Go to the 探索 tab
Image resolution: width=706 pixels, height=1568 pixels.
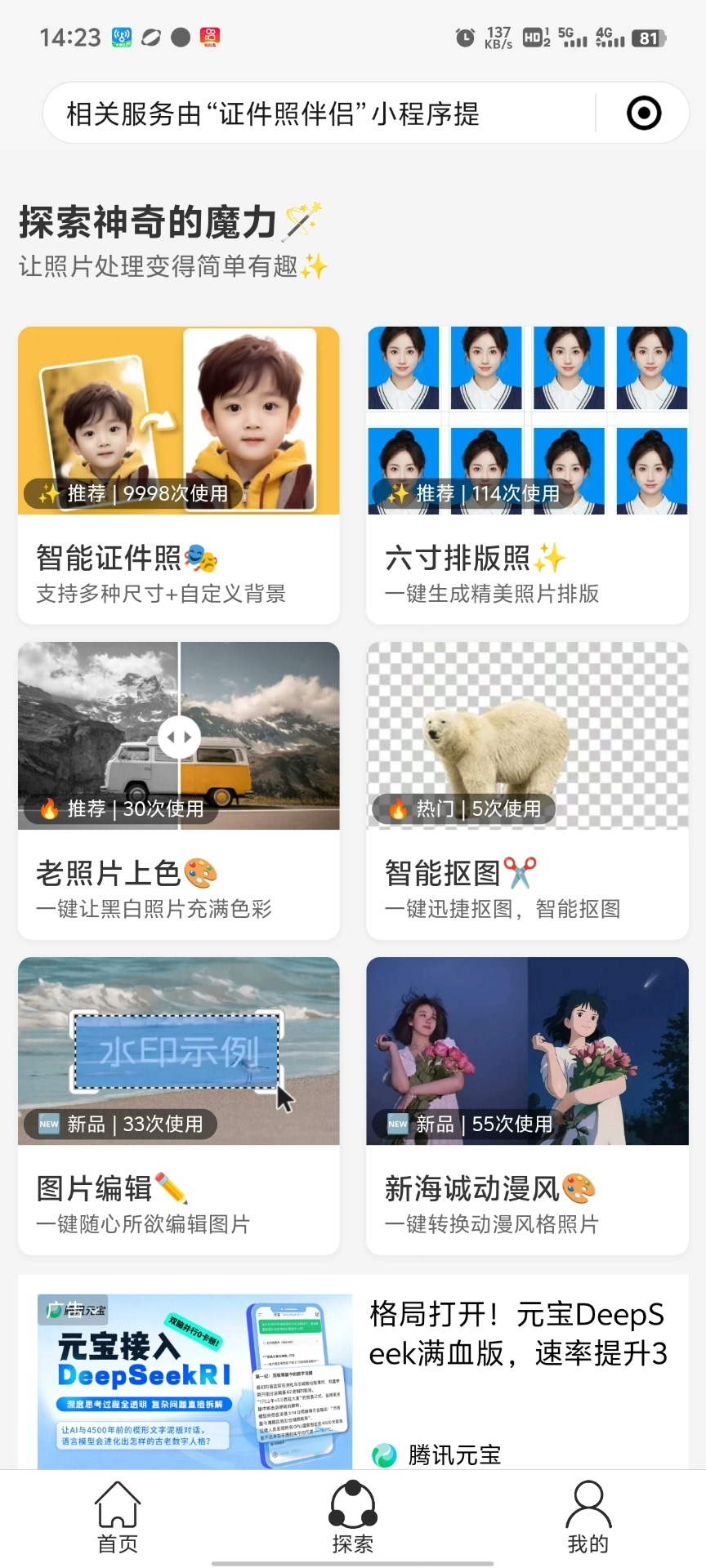pyautogui.click(x=353, y=1517)
